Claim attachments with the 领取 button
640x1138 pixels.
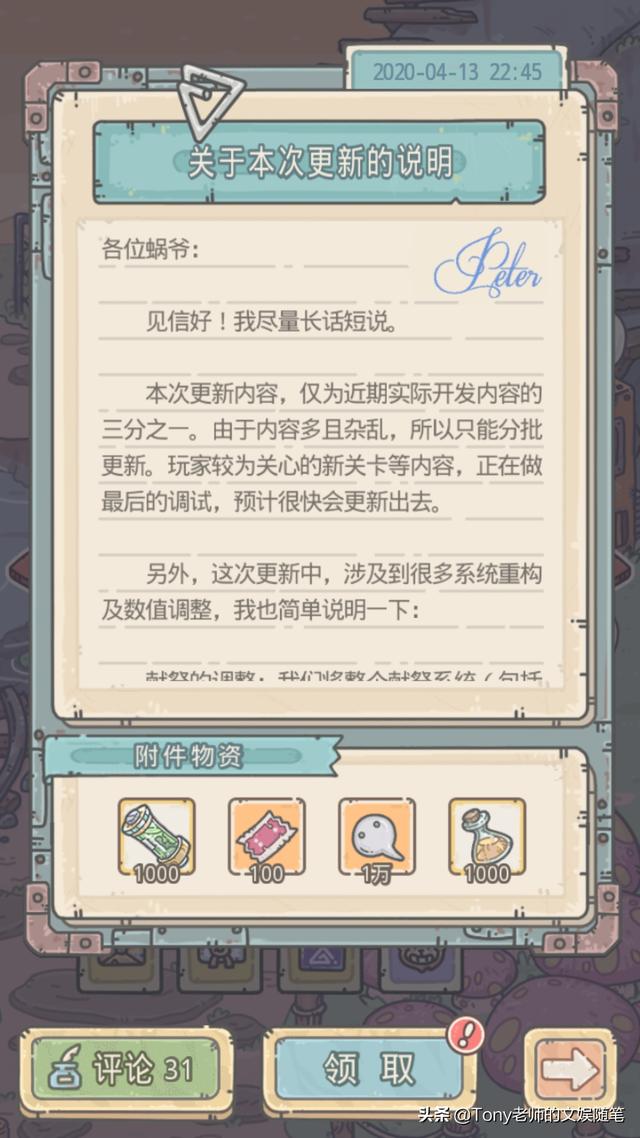pyautogui.click(x=369, y=1068)
